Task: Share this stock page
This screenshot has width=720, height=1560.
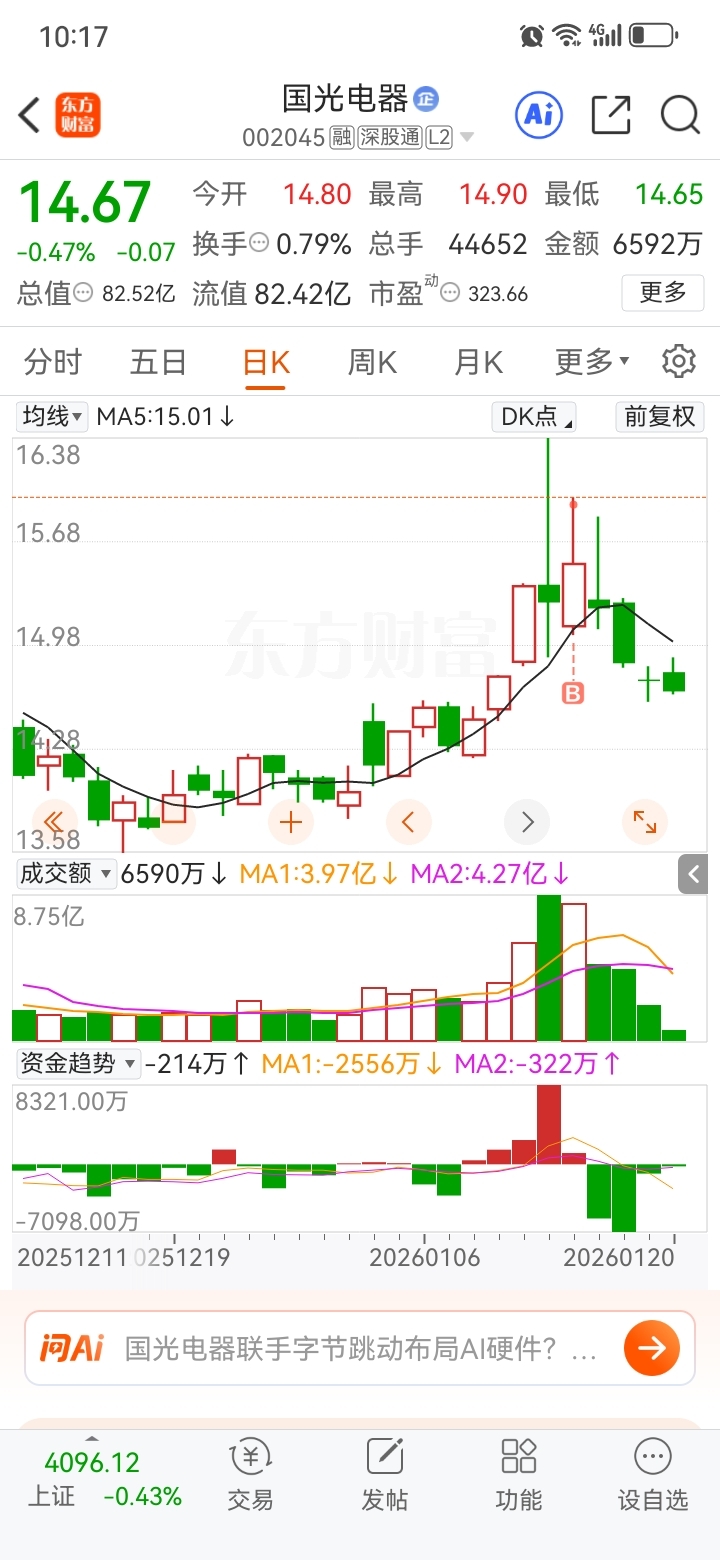Action: point(611,115)
